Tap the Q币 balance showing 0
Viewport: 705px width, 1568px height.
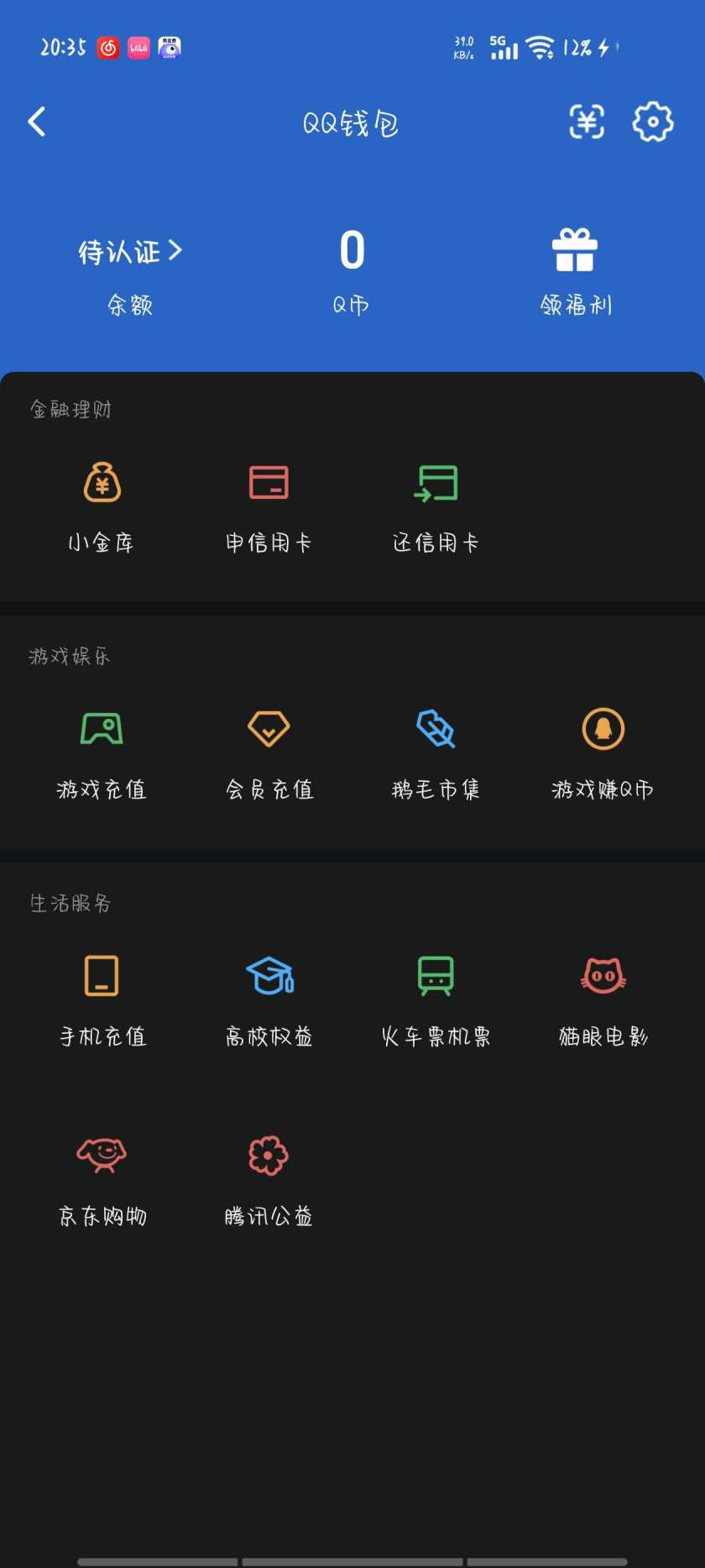coord(352,249)
